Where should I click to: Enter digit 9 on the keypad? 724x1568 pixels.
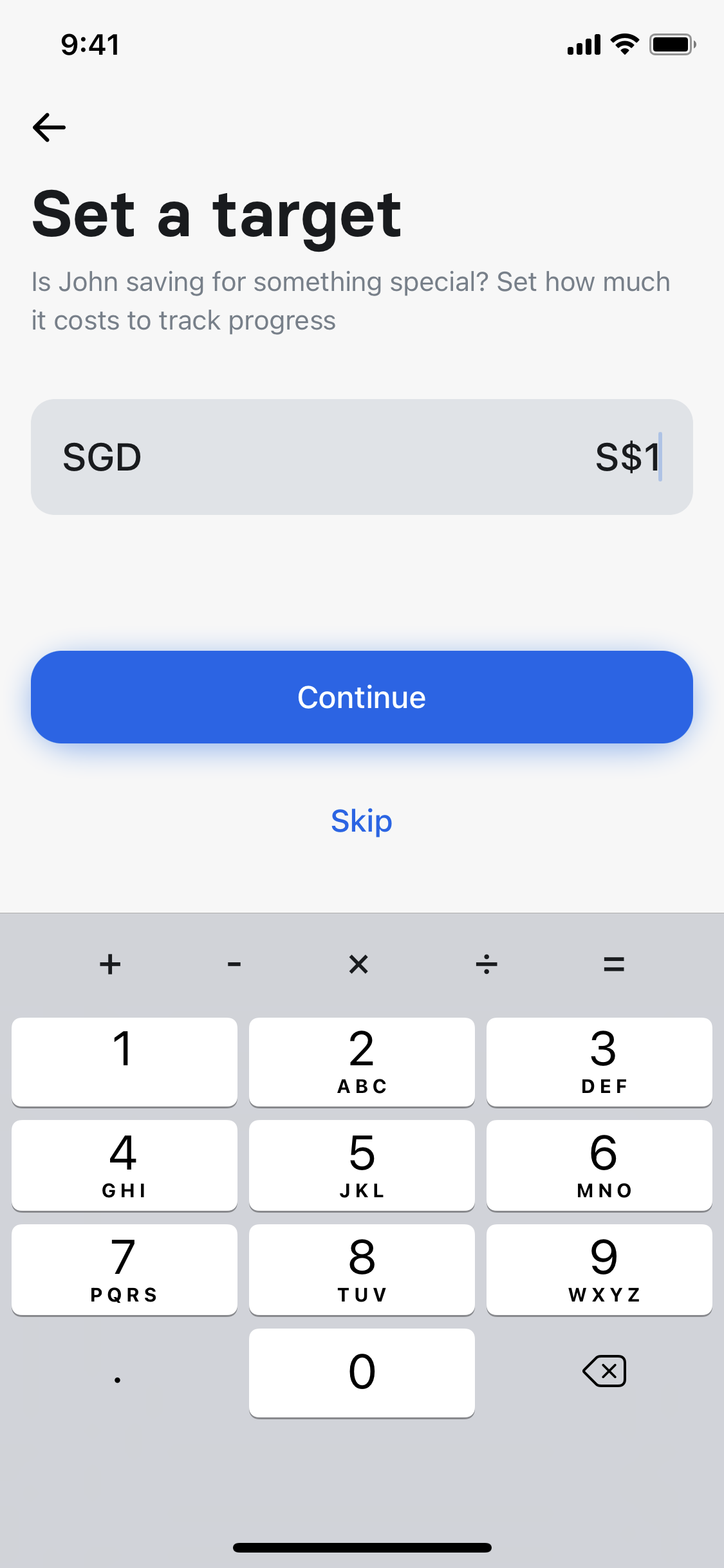599,1269
